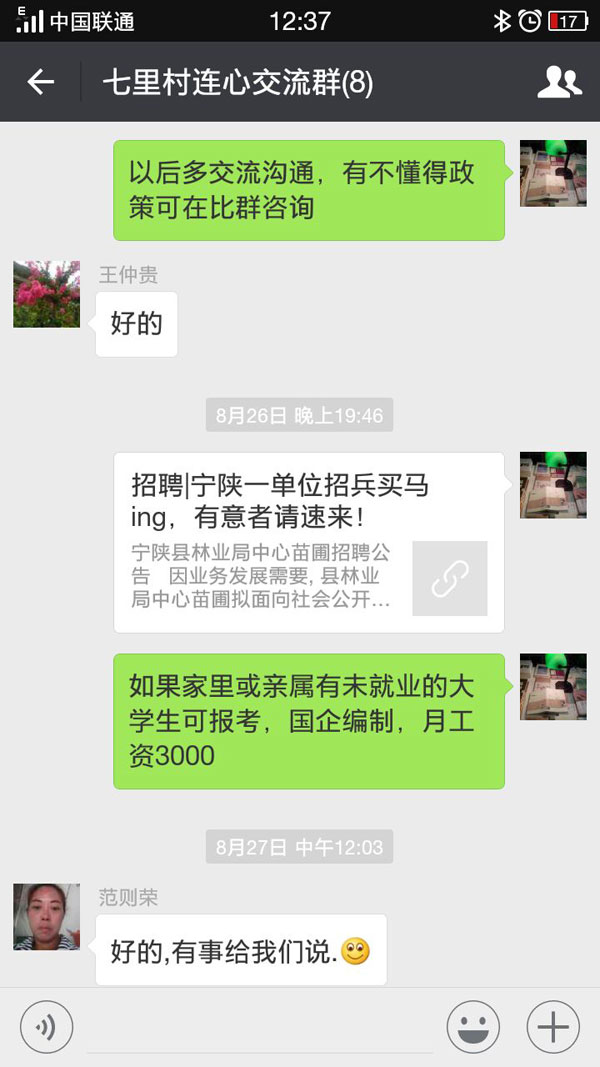View 范则荣's profile avatar
The height and width of the screenshot is (1067, 600).
click(46, 916)
